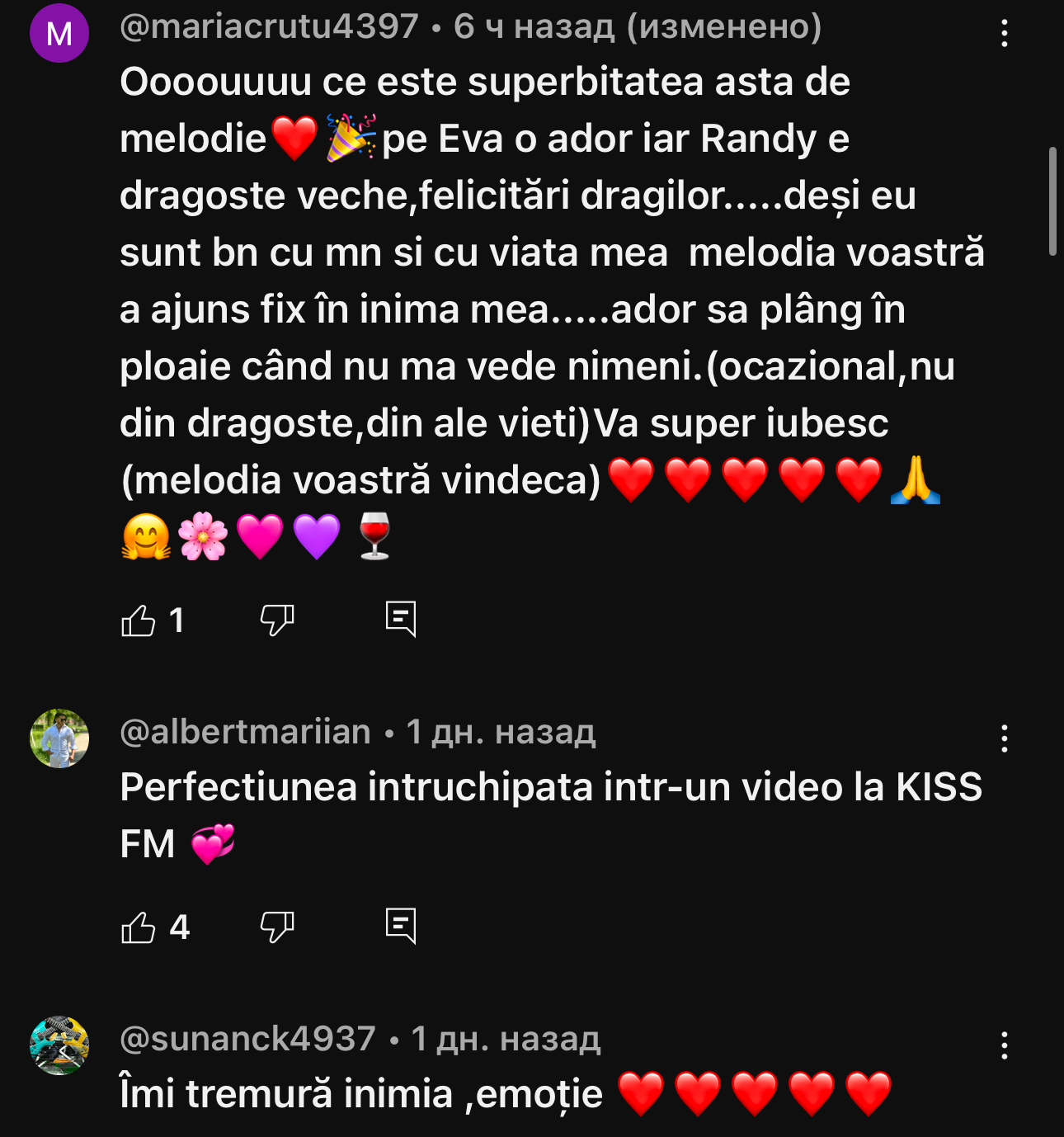Reply to @albertmariian's KISS FM comment
Image resolution: width=1064 pixels, height=1137 pixels.
coord(401,926)
